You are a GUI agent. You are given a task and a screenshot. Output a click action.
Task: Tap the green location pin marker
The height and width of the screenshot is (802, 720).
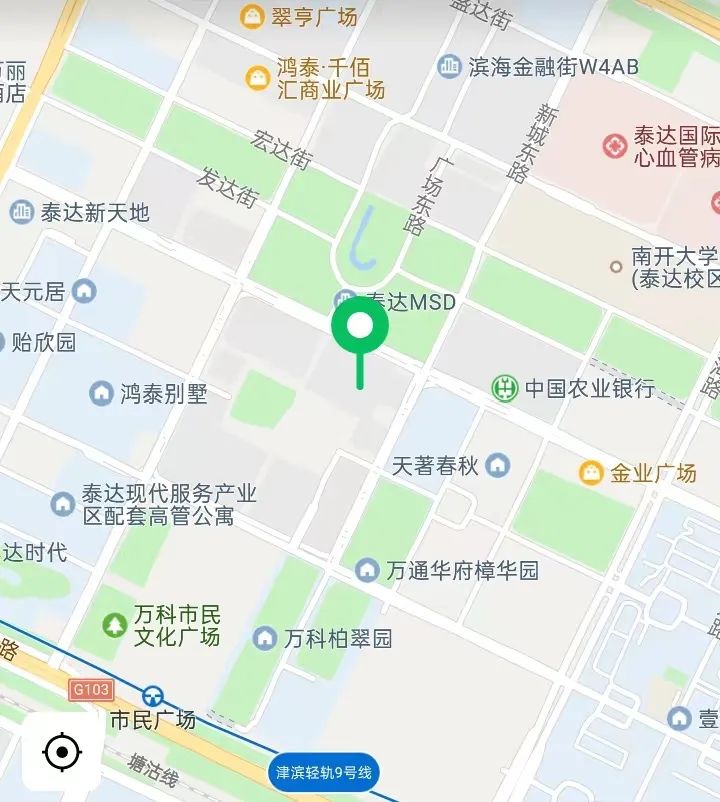coord(360,329)
